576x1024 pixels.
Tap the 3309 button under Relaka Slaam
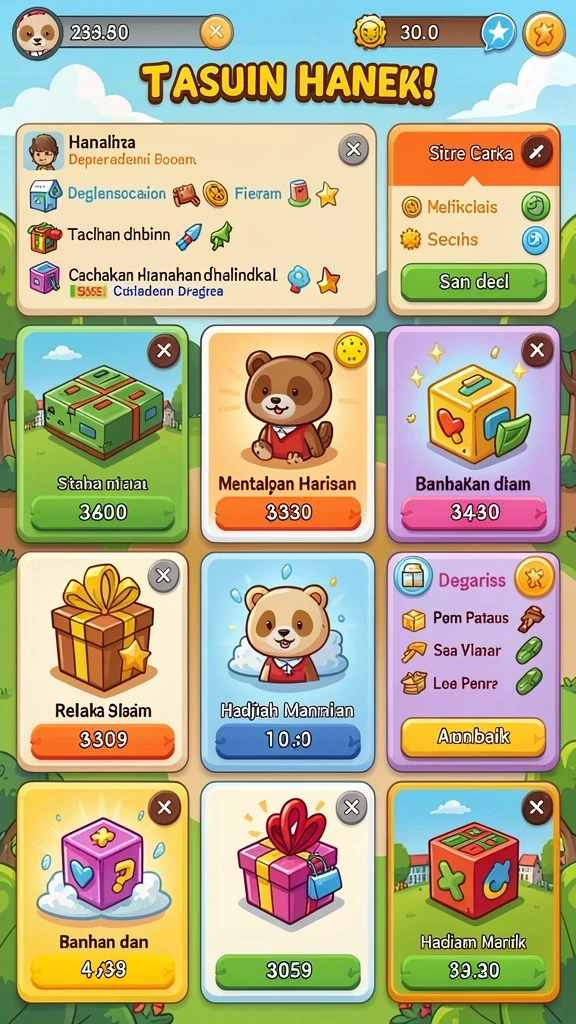point(103,741)
